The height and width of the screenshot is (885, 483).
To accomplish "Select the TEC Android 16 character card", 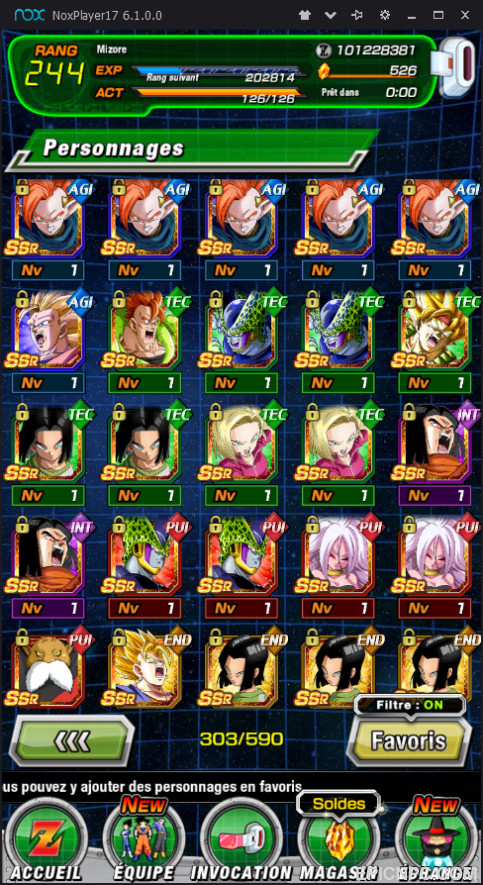I will point(144,332).
